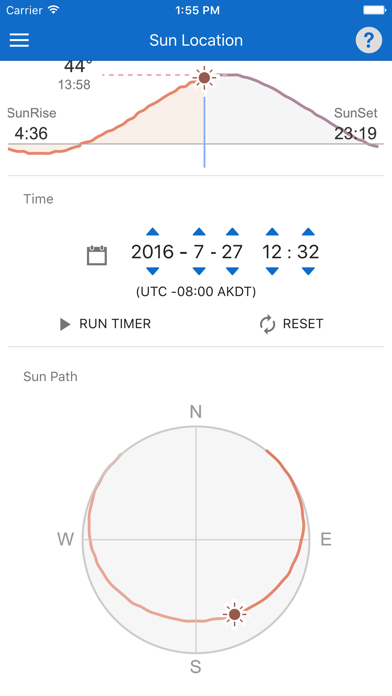392x696 pixels.
Task: Reset the time to current
Action: (291, 324)
